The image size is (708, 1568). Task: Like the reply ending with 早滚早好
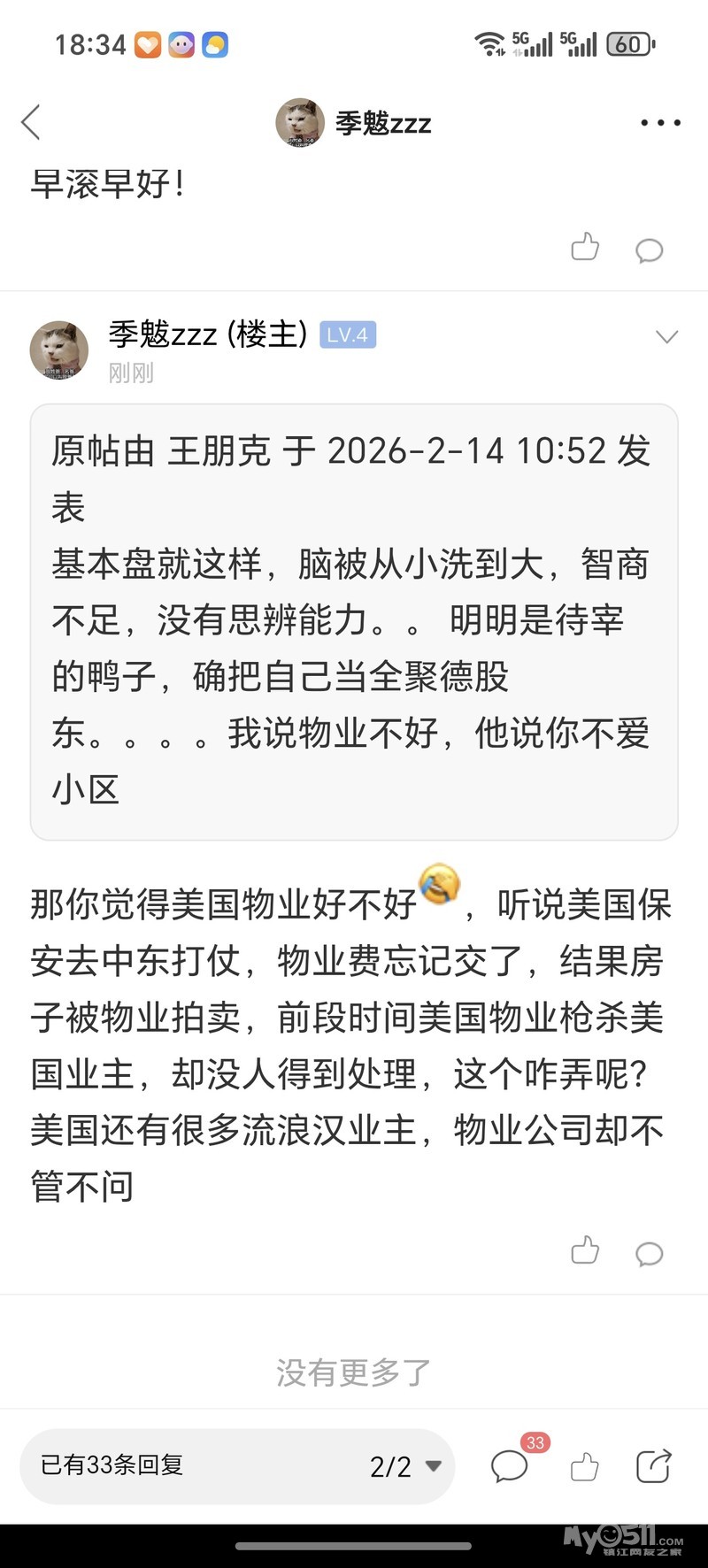(x=585, y=248)
